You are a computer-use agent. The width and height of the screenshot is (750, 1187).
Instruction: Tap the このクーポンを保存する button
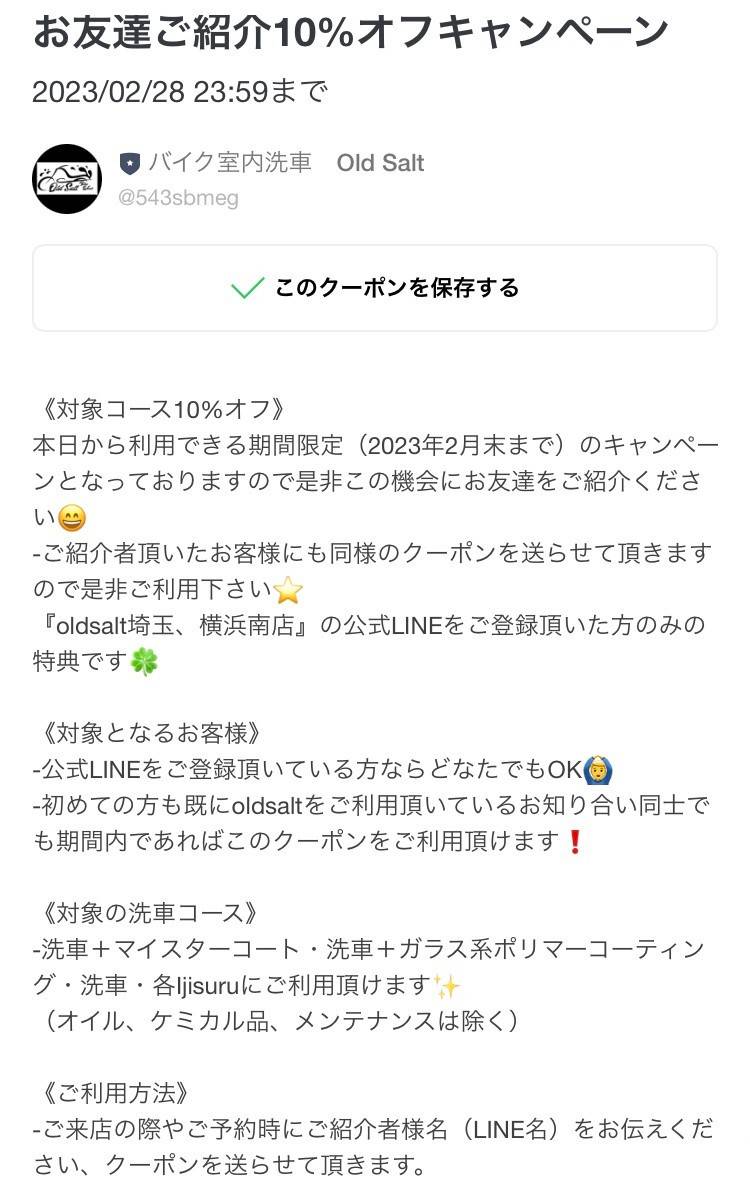pos(374,288)
